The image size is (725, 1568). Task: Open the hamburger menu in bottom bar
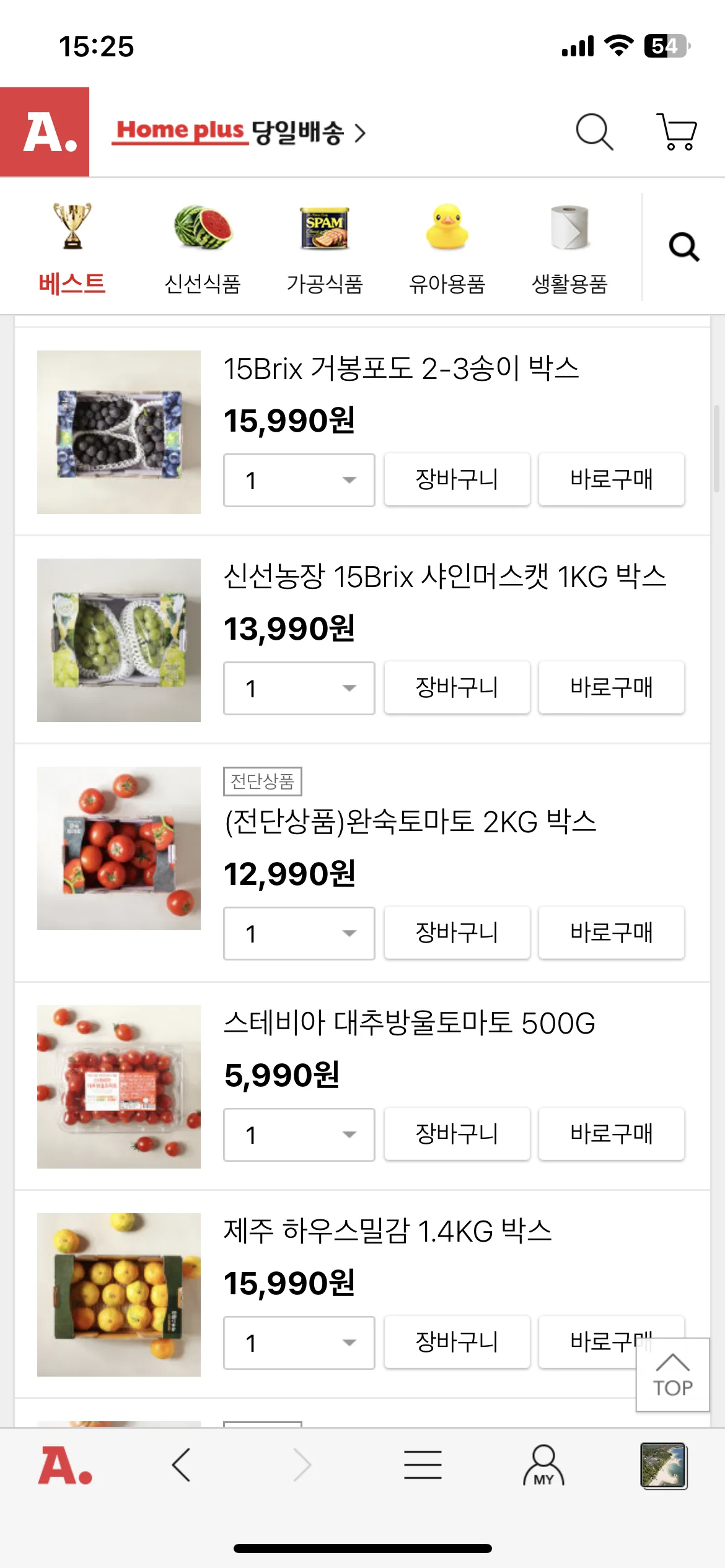(x=423, y=1465)
